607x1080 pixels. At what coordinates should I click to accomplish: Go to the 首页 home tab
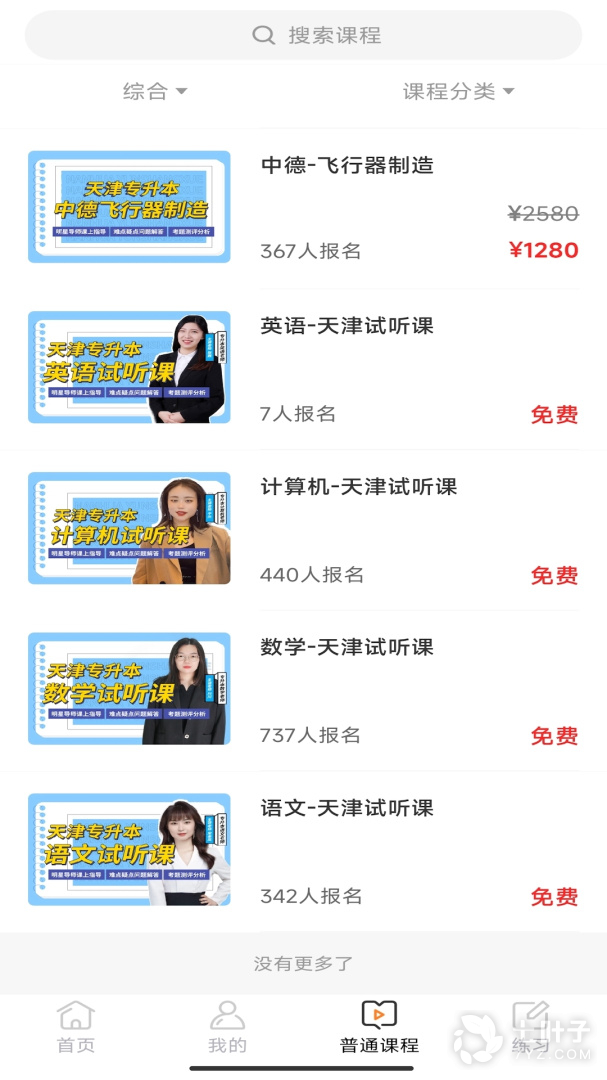pos(76,1028)
